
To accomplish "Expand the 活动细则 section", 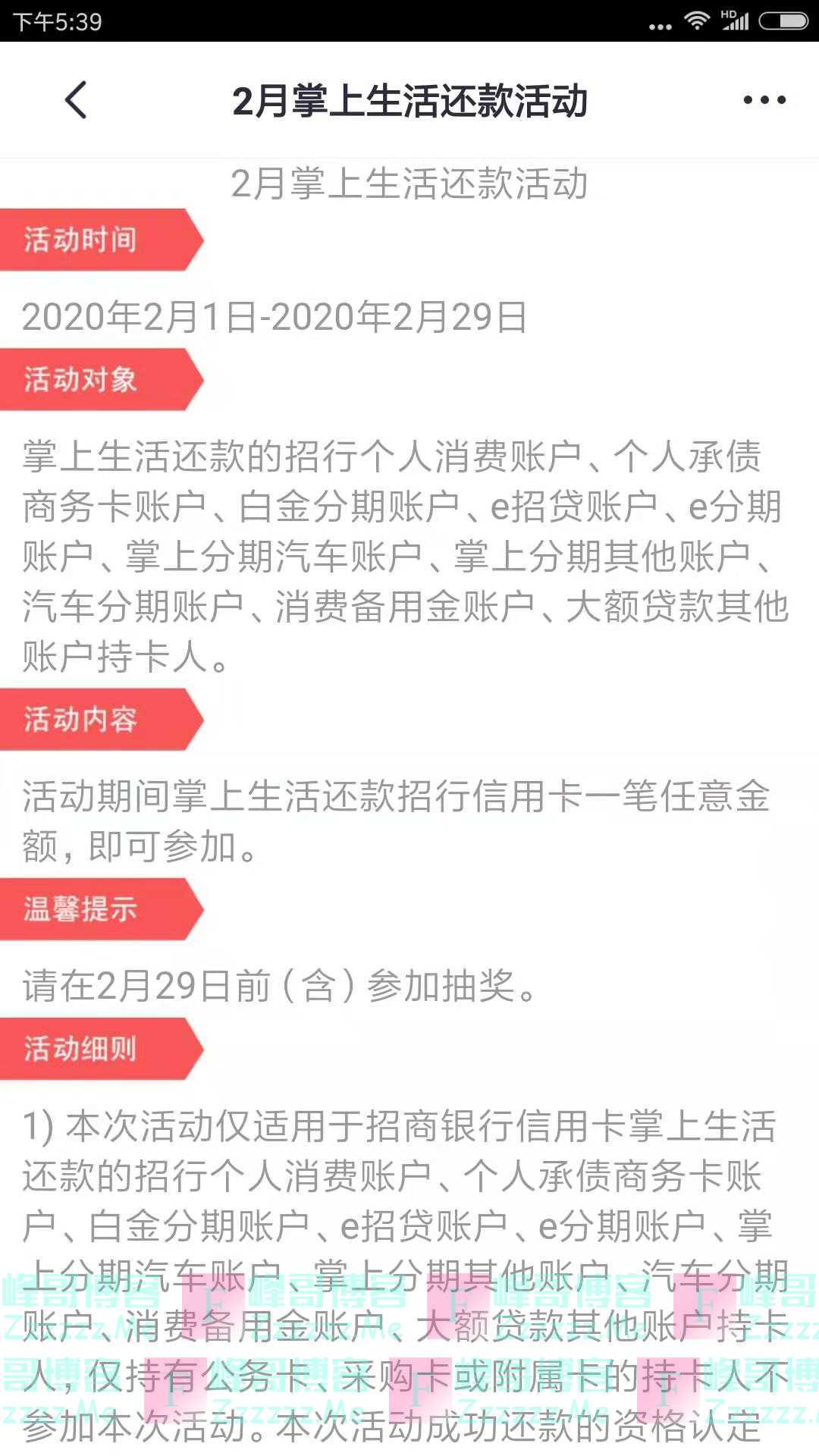I will click(82, 1050).
